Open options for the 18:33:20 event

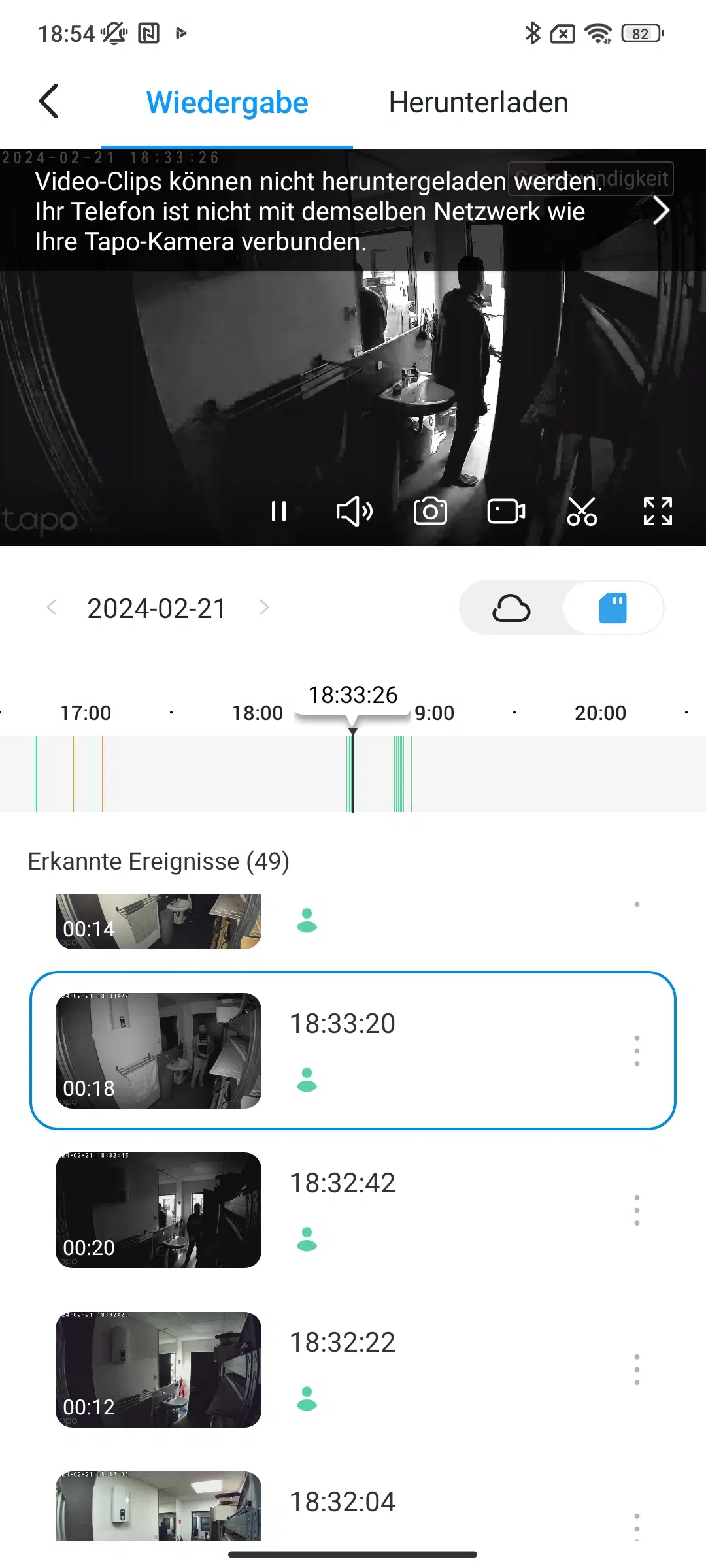pos(637,1051)
